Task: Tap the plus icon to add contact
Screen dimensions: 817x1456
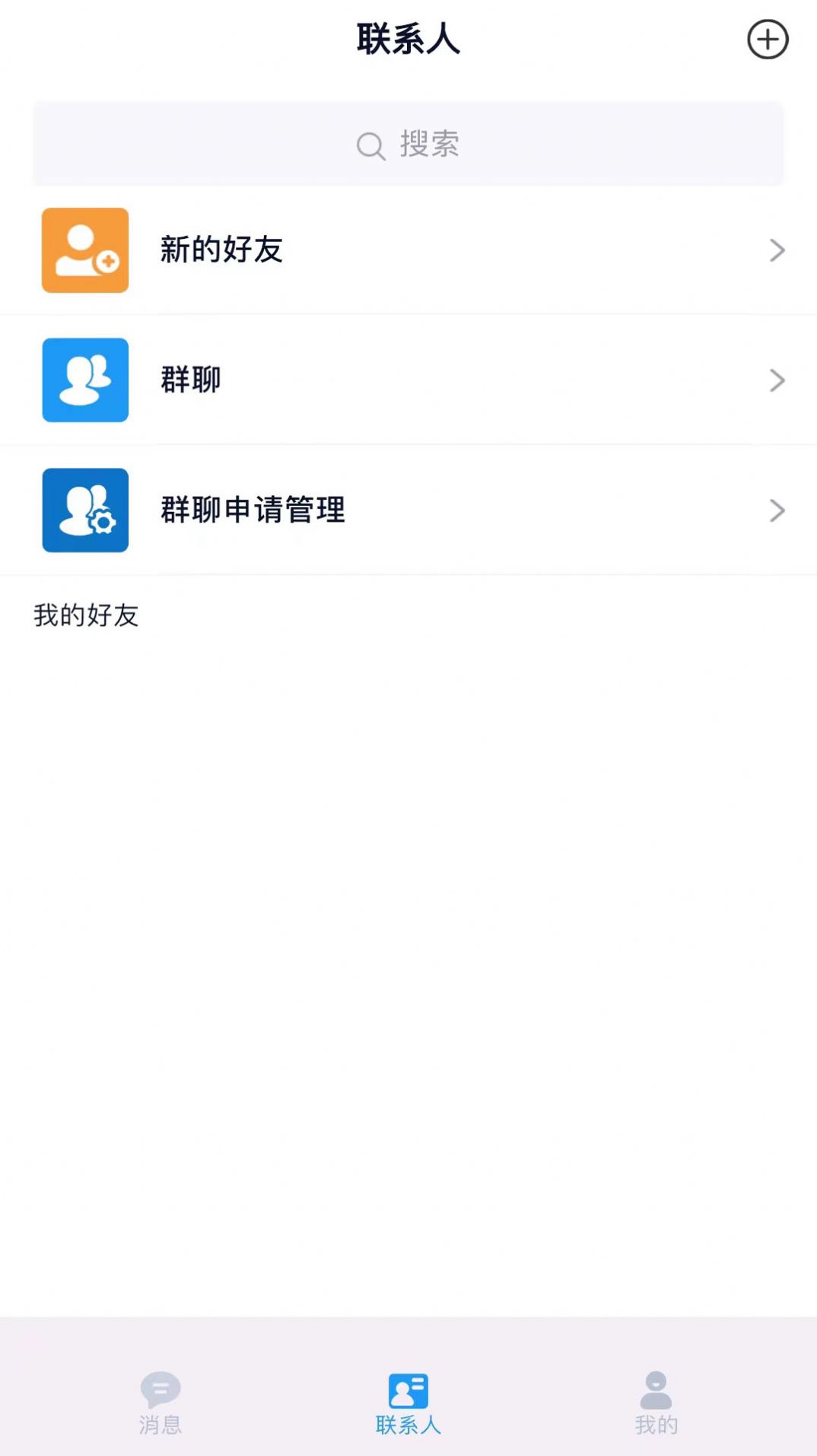Action: (x=768, y=40)
